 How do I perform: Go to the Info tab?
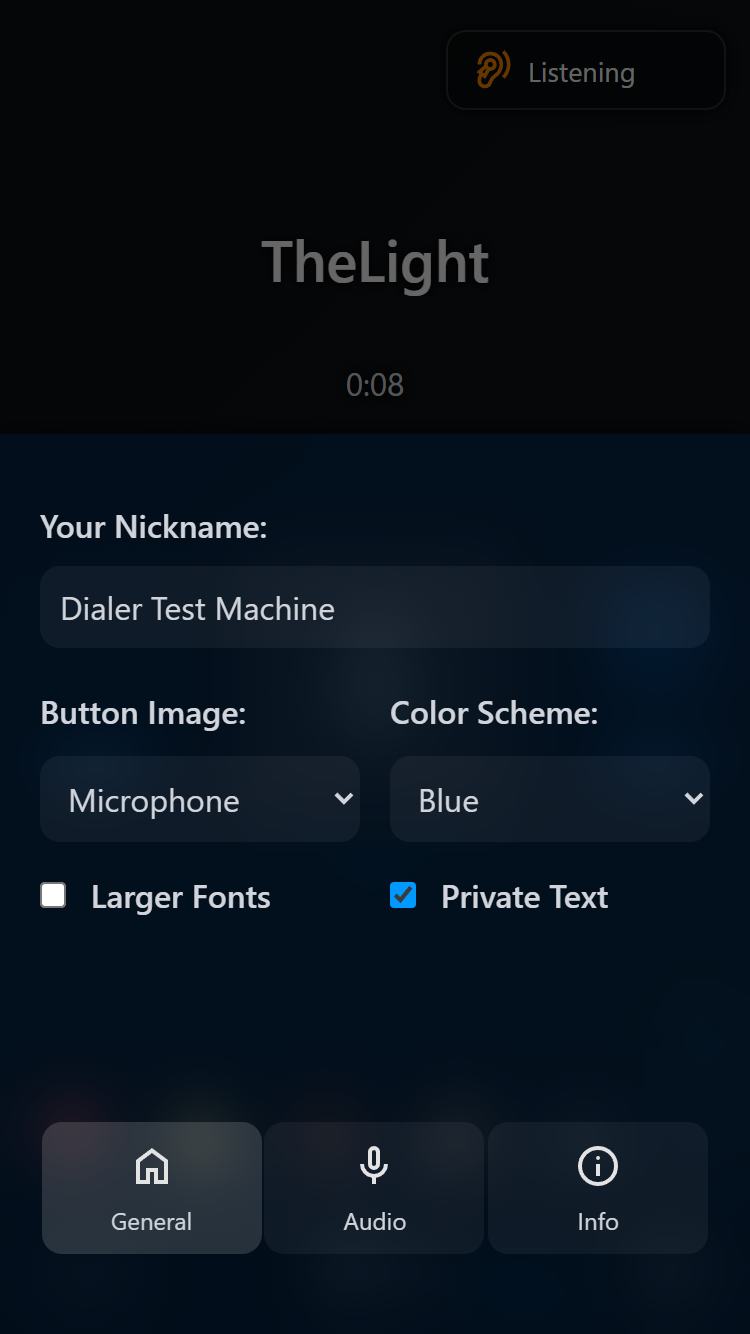click(598, 1188)
